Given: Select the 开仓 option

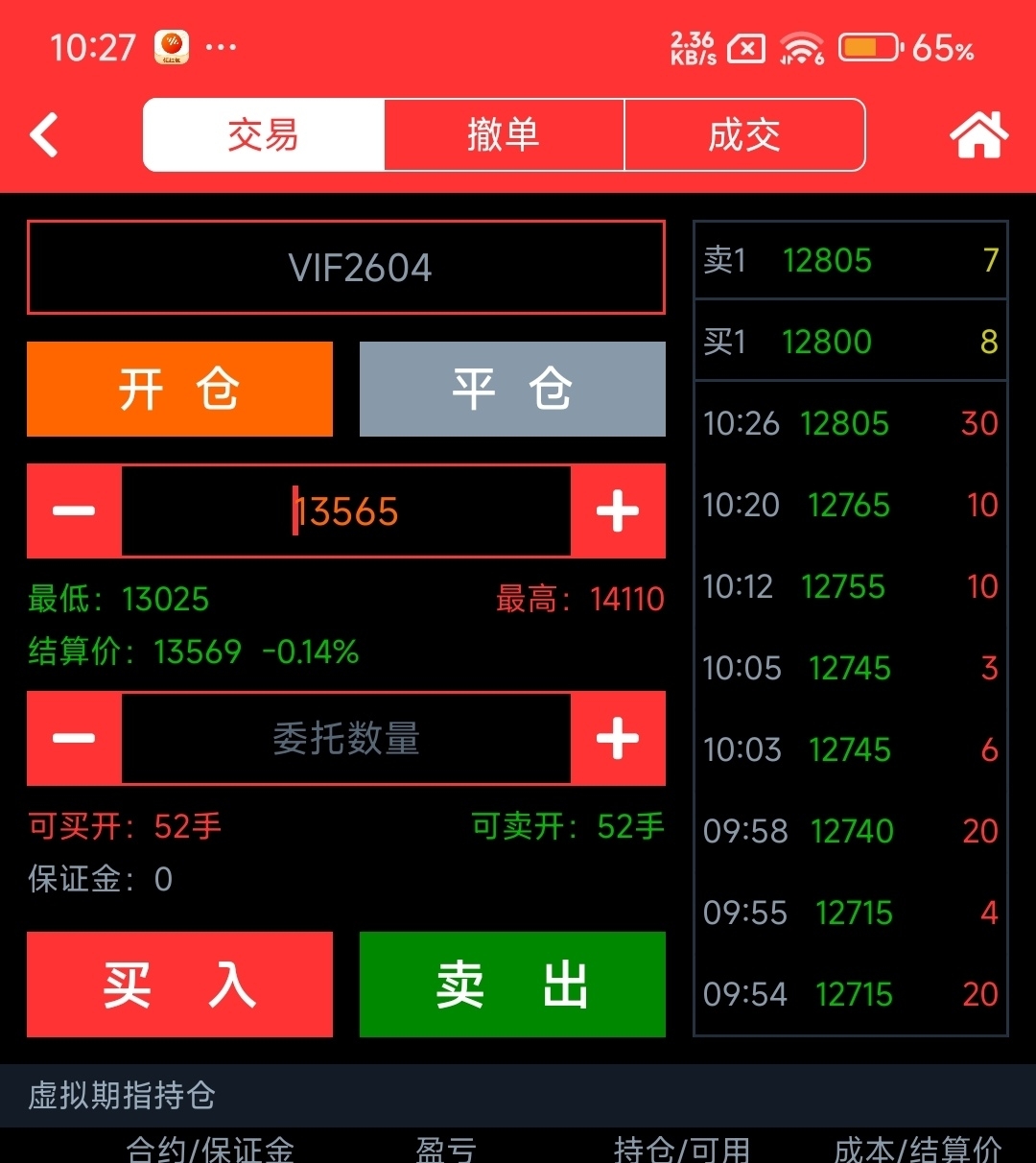Looking at the screenshot, I should tap(179, 389).
